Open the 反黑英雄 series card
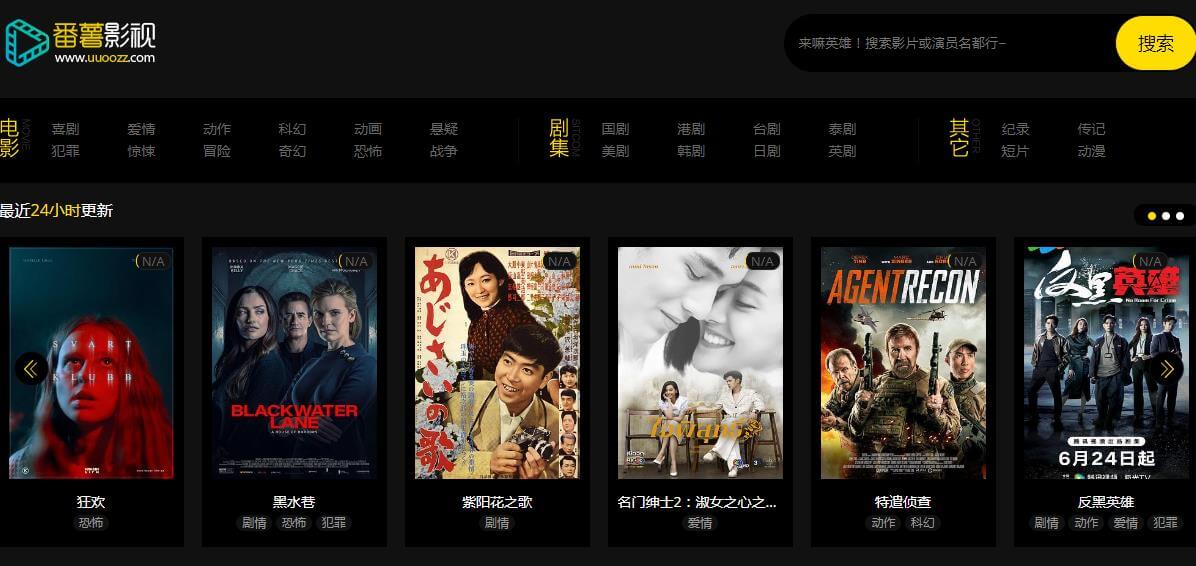 point(1105,364)
